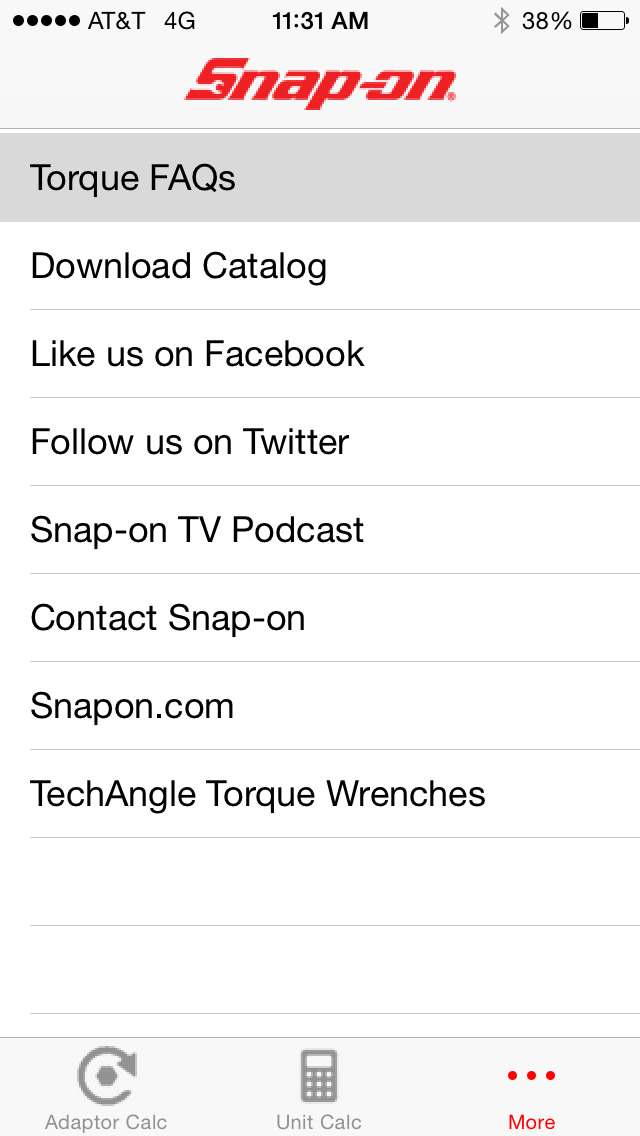Select Download Catalog
The width and height of the screenshot is (640, 1136).
(x=320, y=266)
